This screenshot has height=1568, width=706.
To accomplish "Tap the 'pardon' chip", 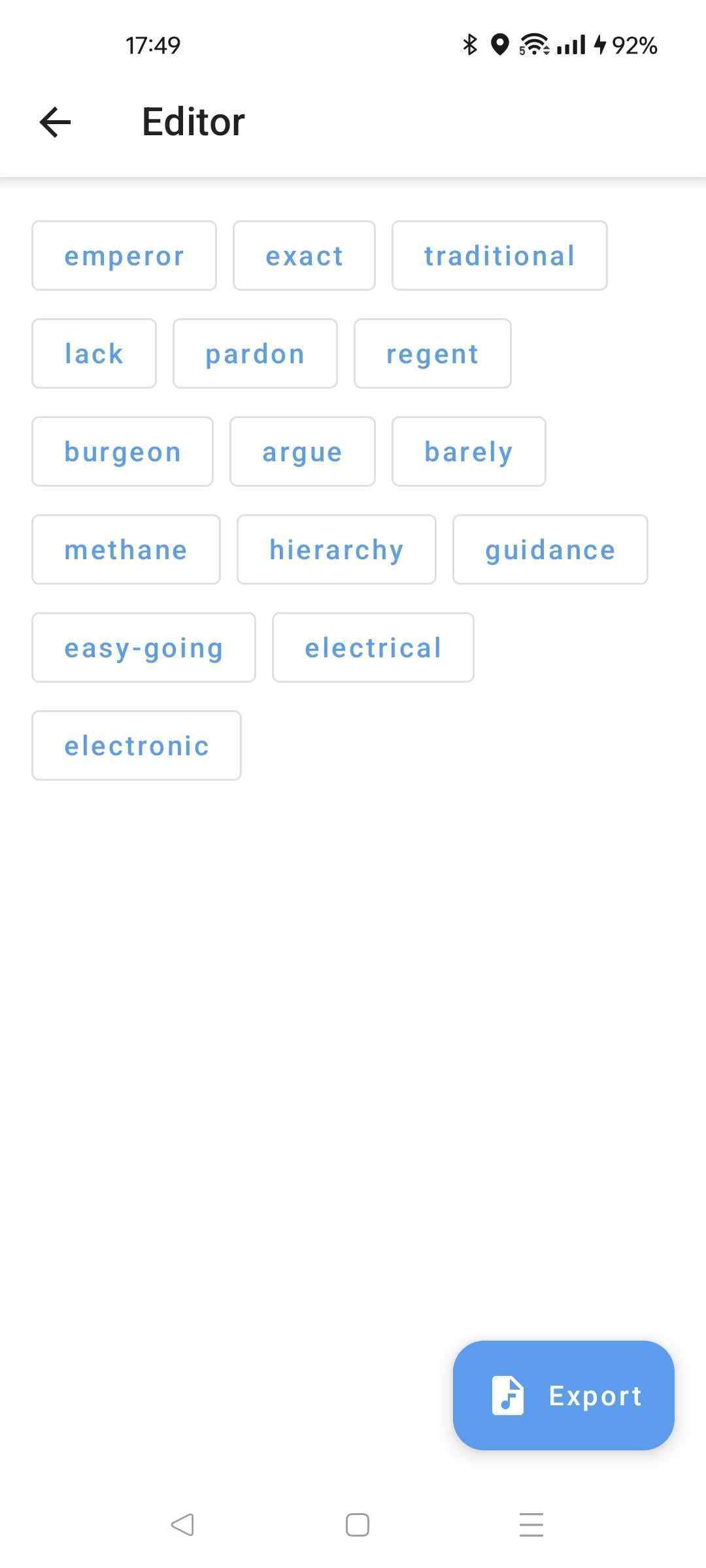I will [x=255, y=353].
